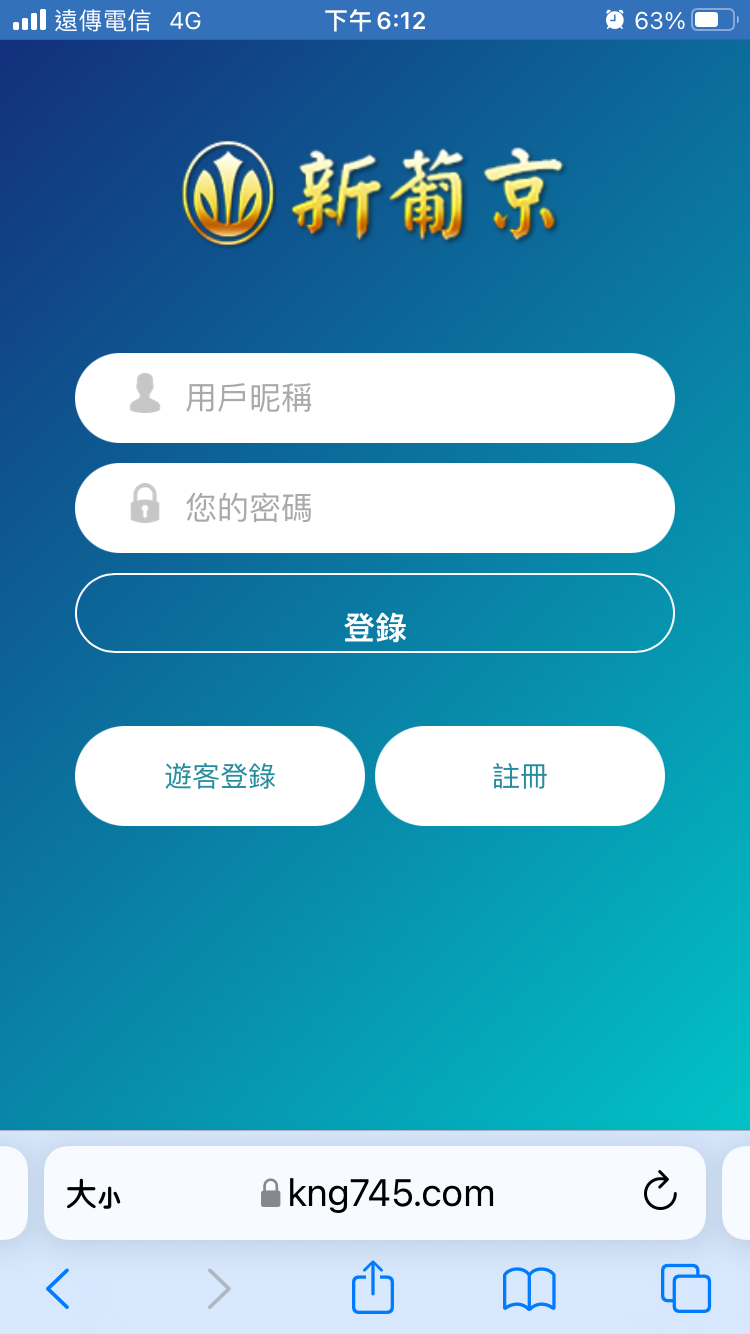Go back in Safari
The height and width of the screenshot is (1334, 750).
point(58,1288)
